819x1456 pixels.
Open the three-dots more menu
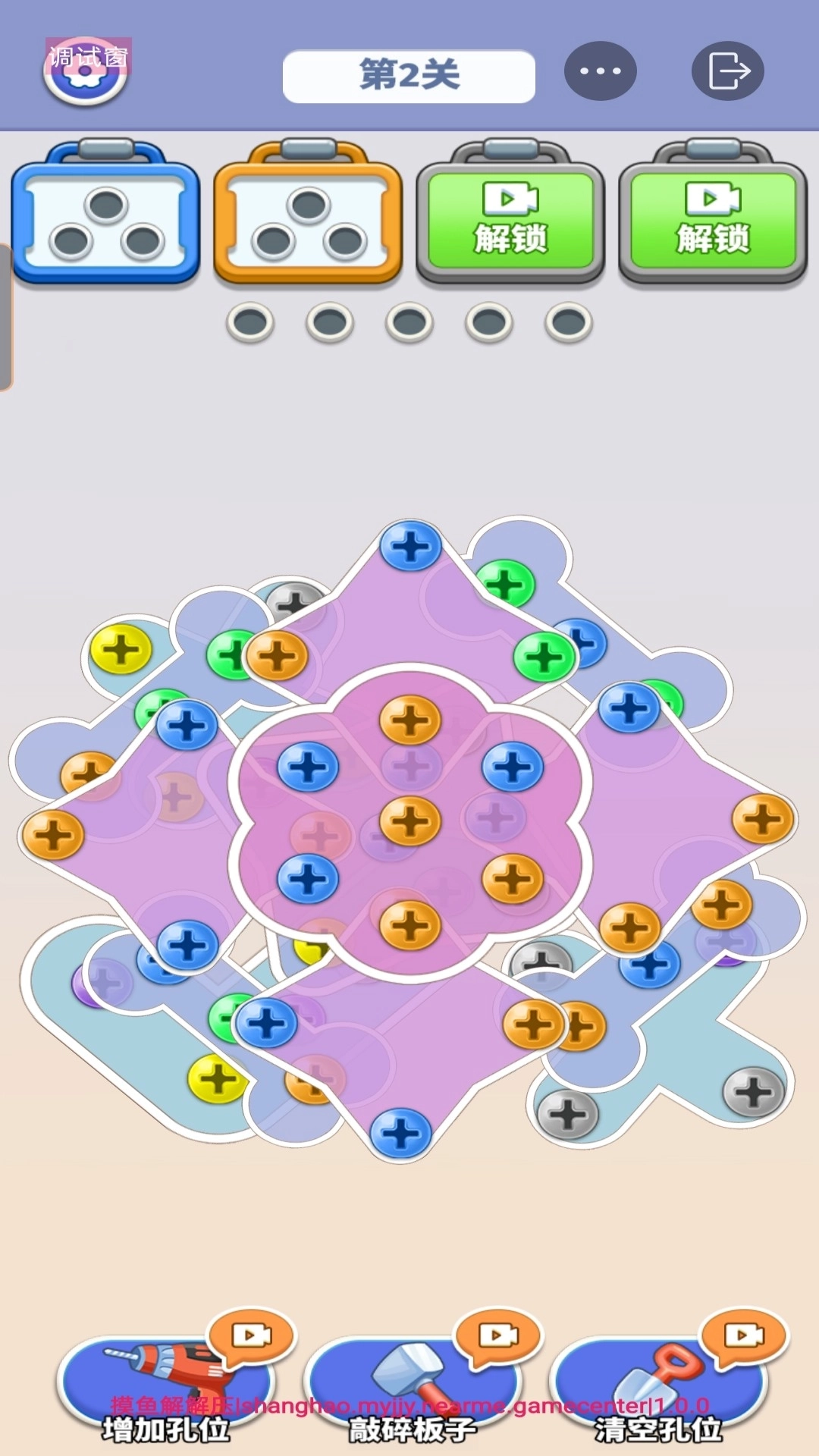point(600,71)
